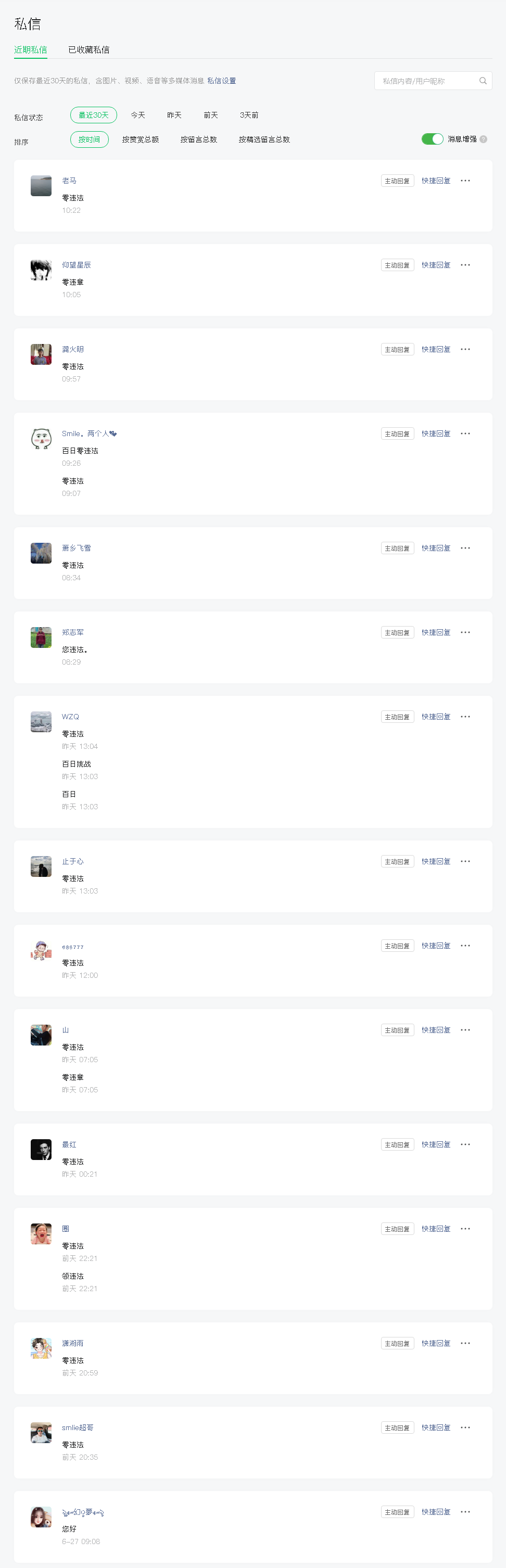The width and height of the screenshot is (506, 1568).
Task: Switch to the 已收藏私信 tab
Action: click(x=89, y=50)
